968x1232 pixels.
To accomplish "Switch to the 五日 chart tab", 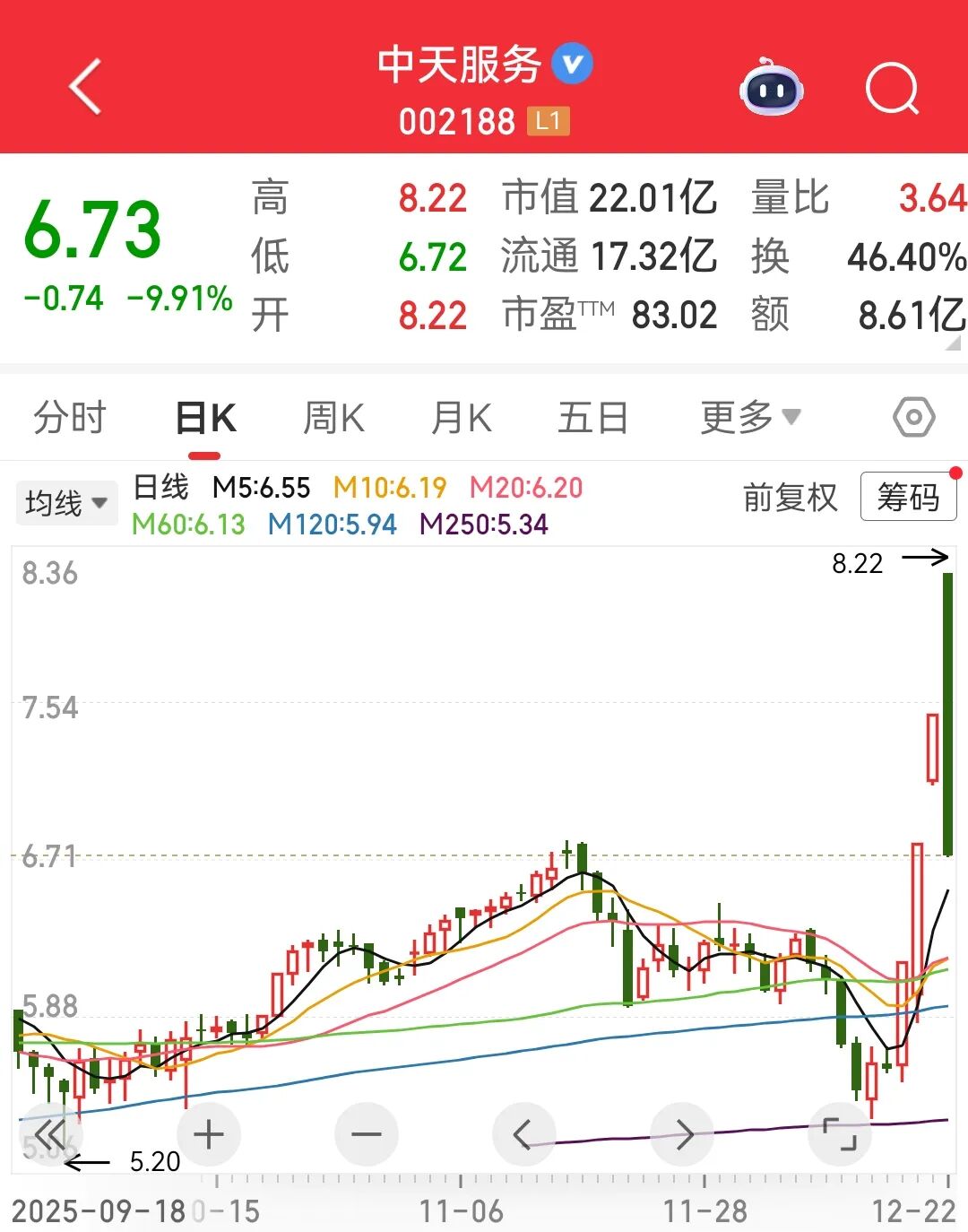I will tap(592, 418).
